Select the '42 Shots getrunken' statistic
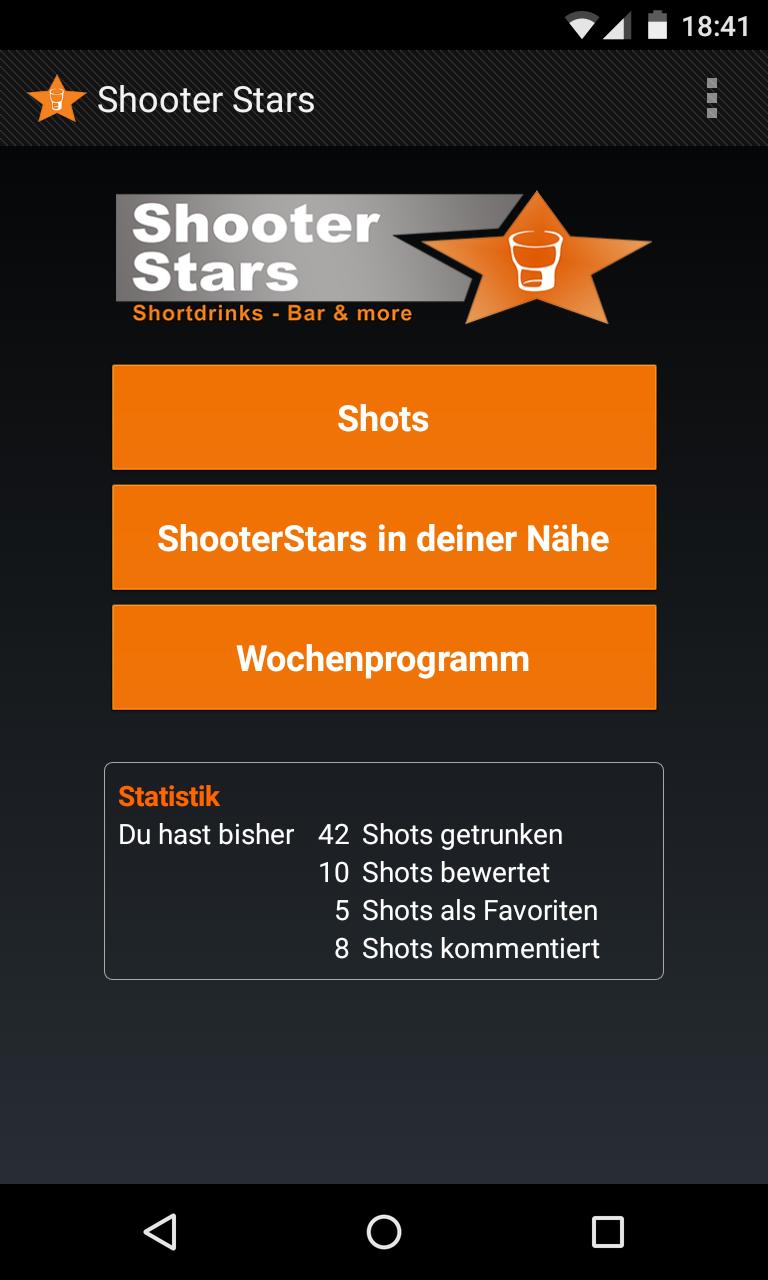This screenshot has height=1280, width=768. (440, 834)
